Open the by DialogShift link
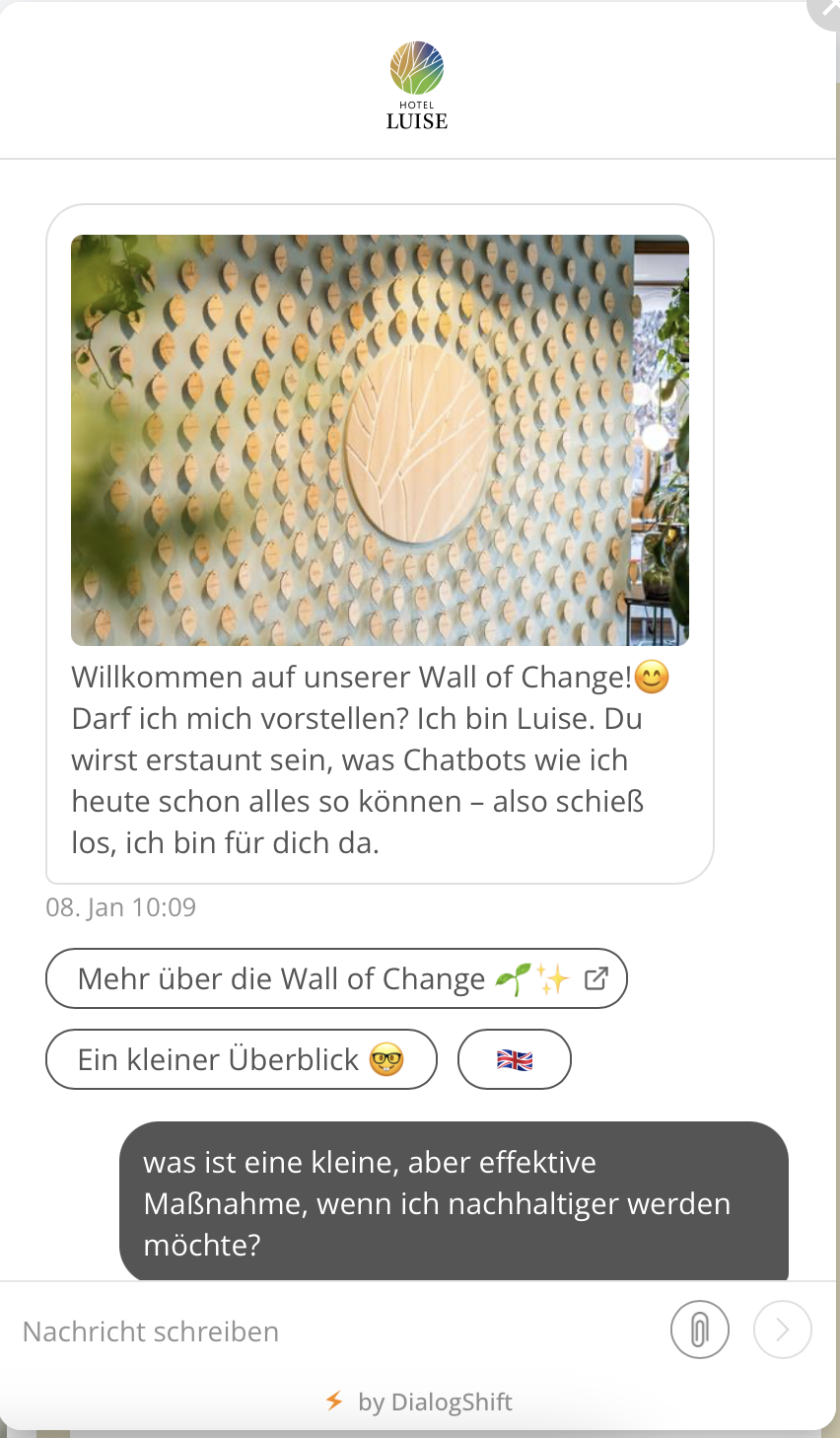This screenshot has height=1438, width=840. click(x=419, y=1402)
